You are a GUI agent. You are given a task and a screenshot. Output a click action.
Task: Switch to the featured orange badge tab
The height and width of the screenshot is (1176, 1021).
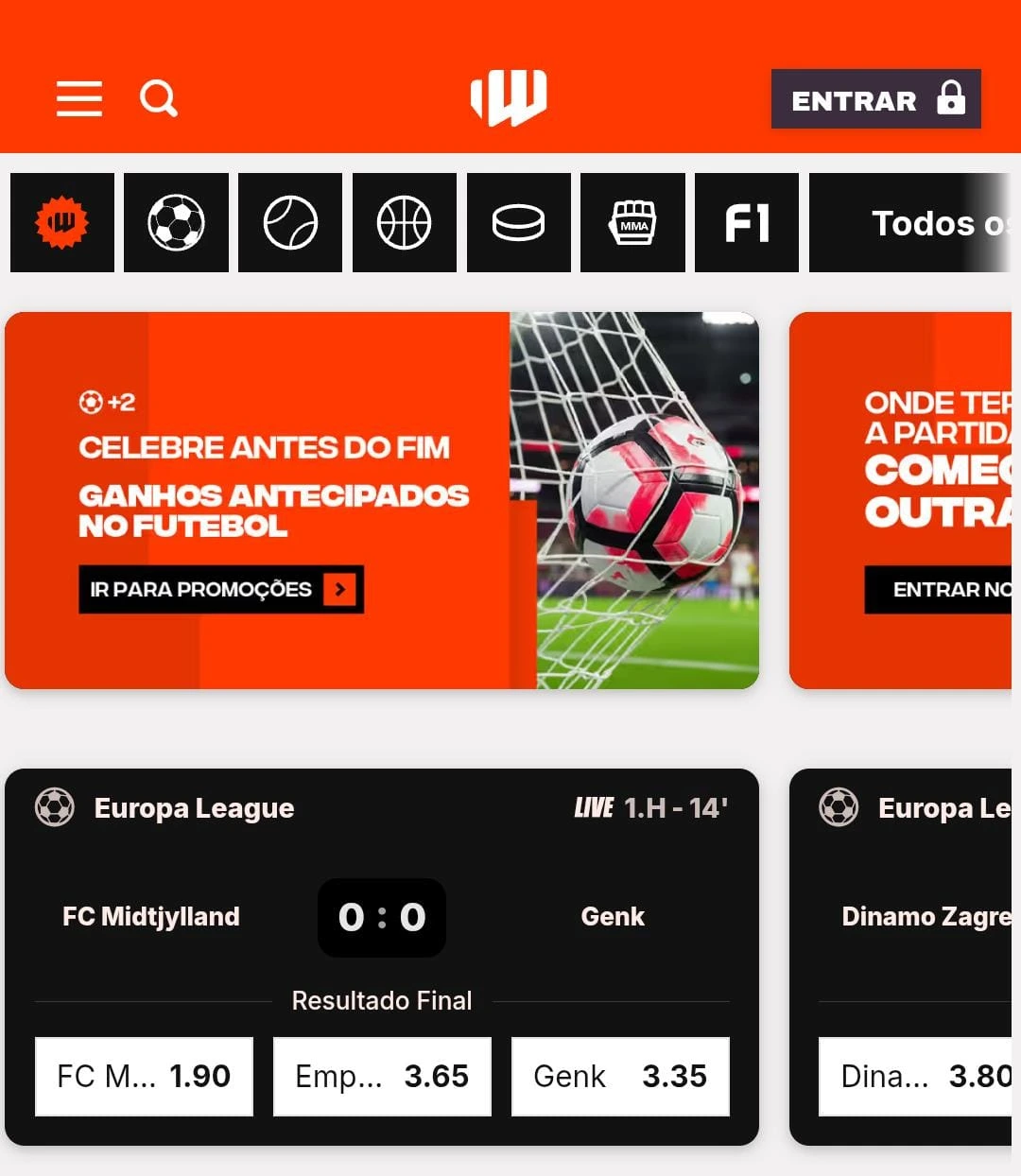click(x=62, y=223)
